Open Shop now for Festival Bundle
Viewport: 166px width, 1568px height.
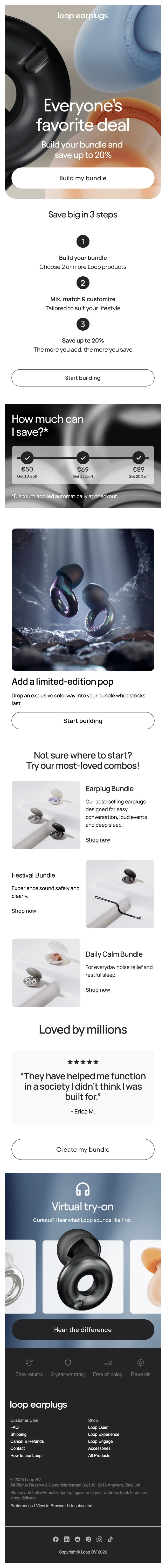(24, 911)
